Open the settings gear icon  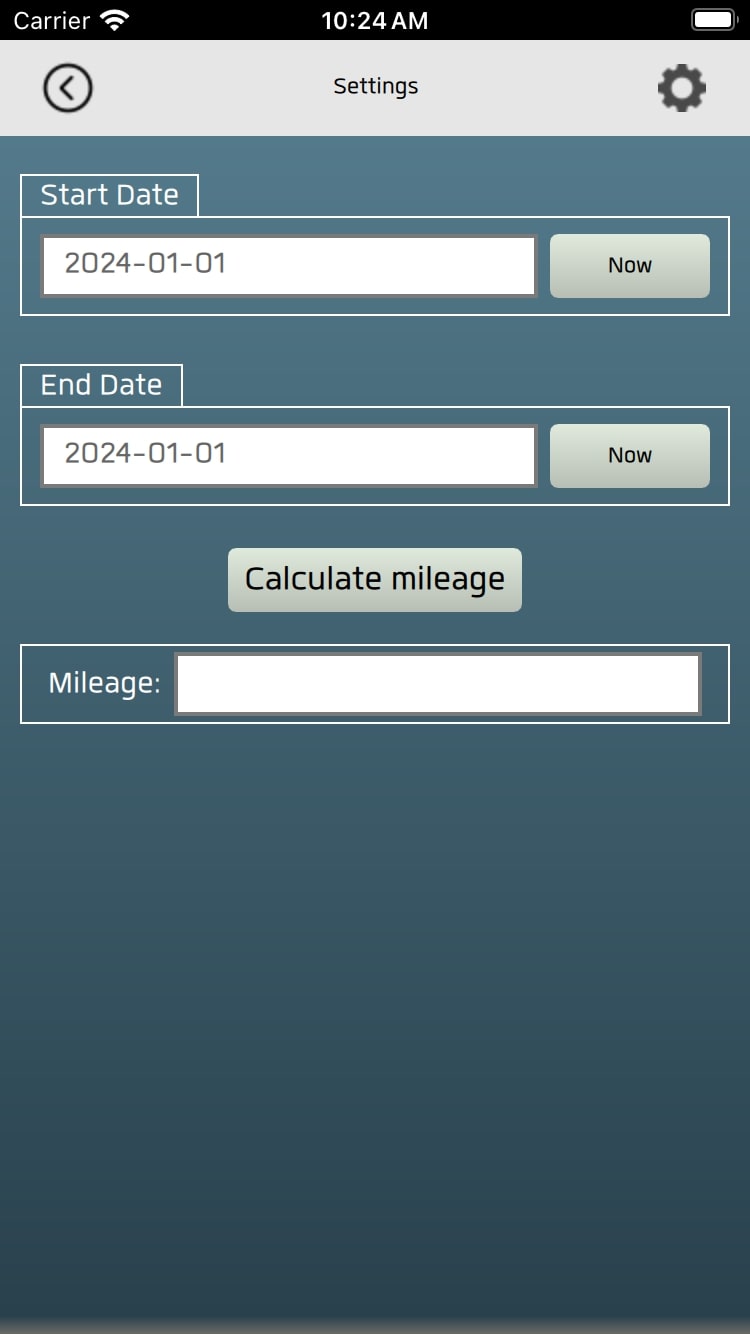pyautogui.click(x=682, y=88)
